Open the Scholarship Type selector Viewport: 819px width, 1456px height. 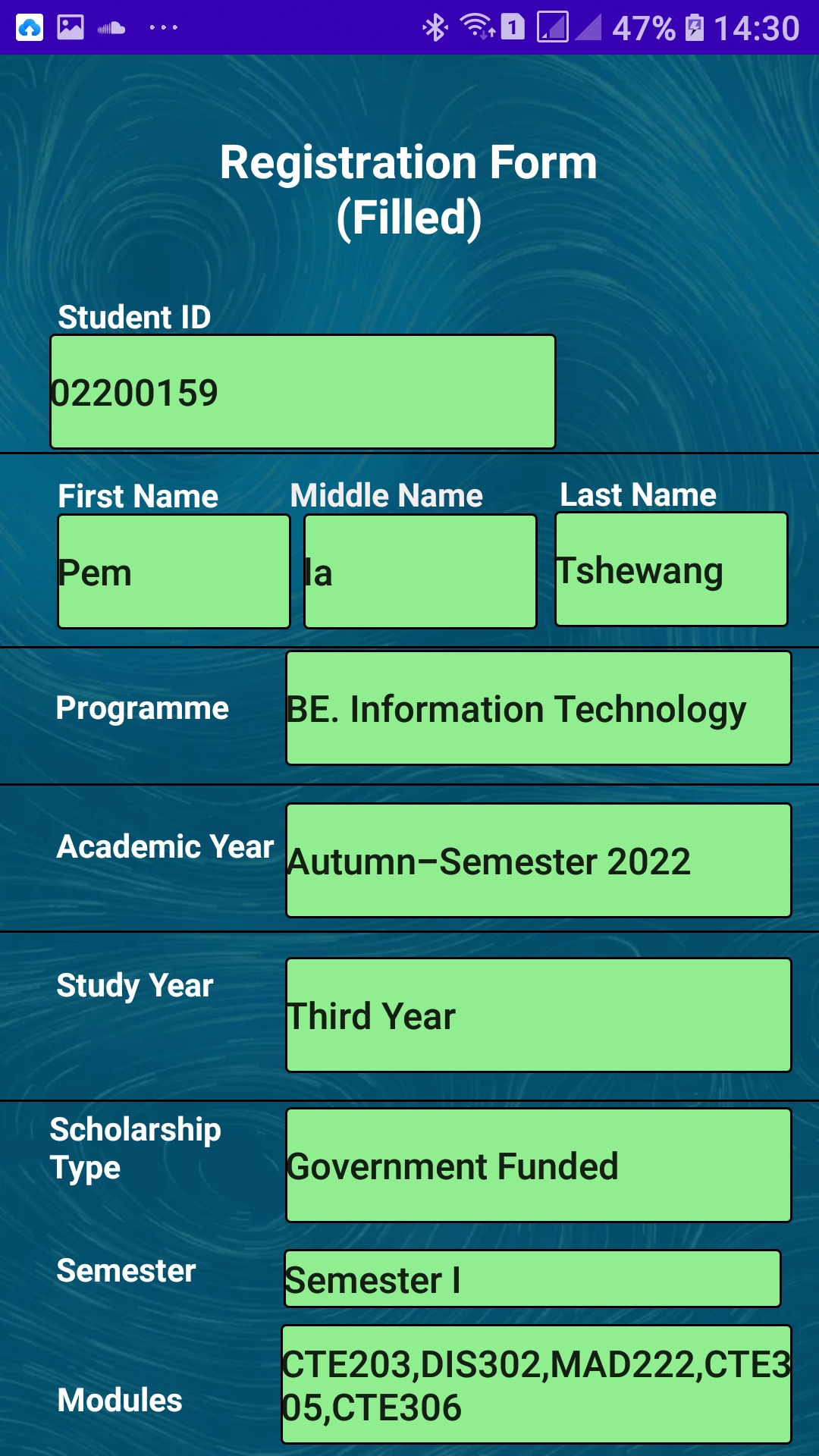538,1166
